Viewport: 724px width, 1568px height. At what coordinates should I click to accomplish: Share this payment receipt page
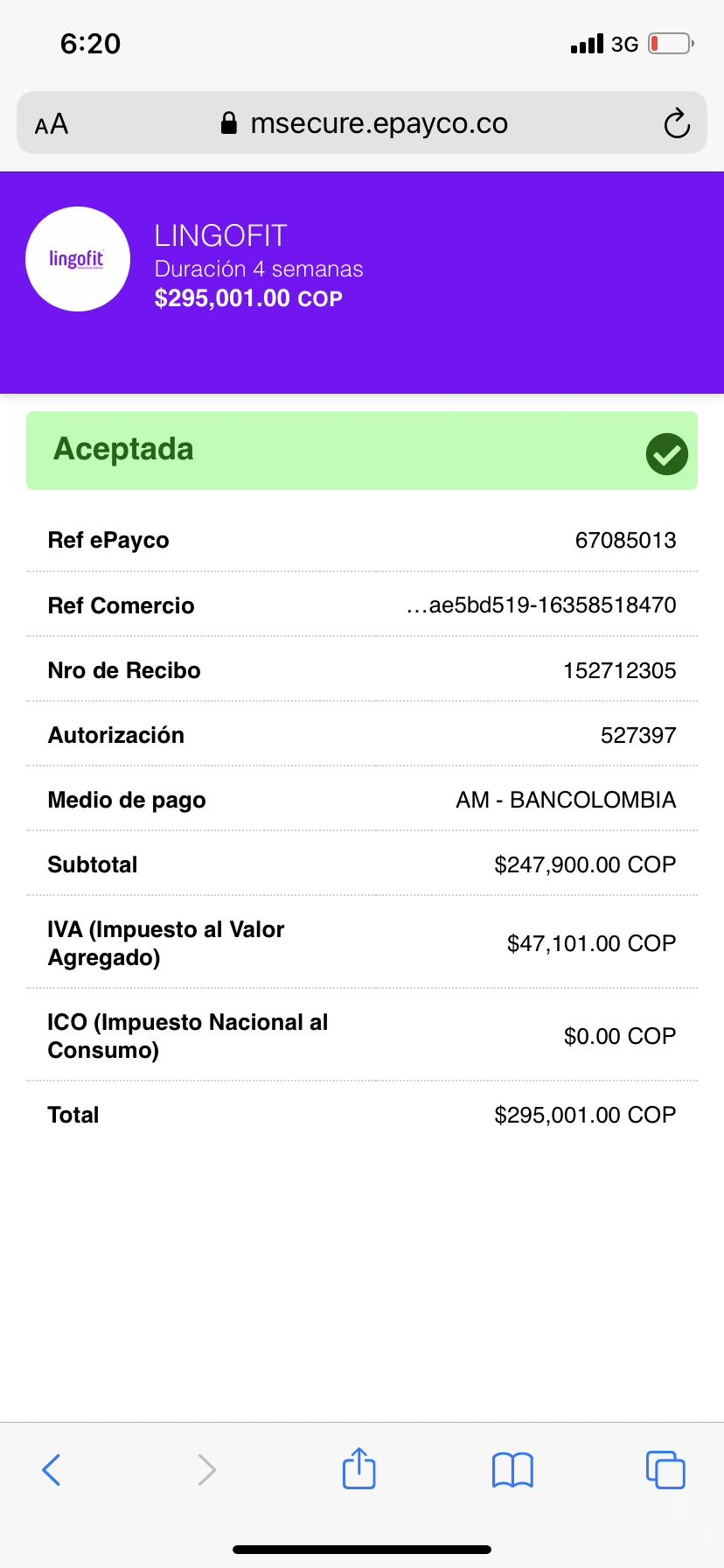tap(359, 1468)
